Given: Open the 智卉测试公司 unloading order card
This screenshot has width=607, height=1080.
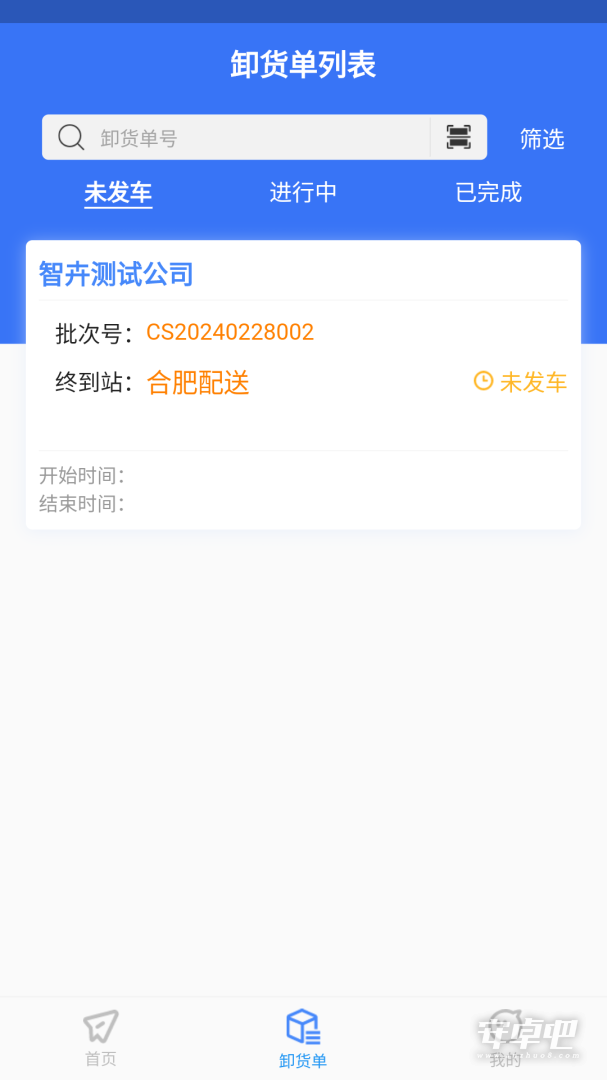Looking at the screenshot, I should point(303,385).
